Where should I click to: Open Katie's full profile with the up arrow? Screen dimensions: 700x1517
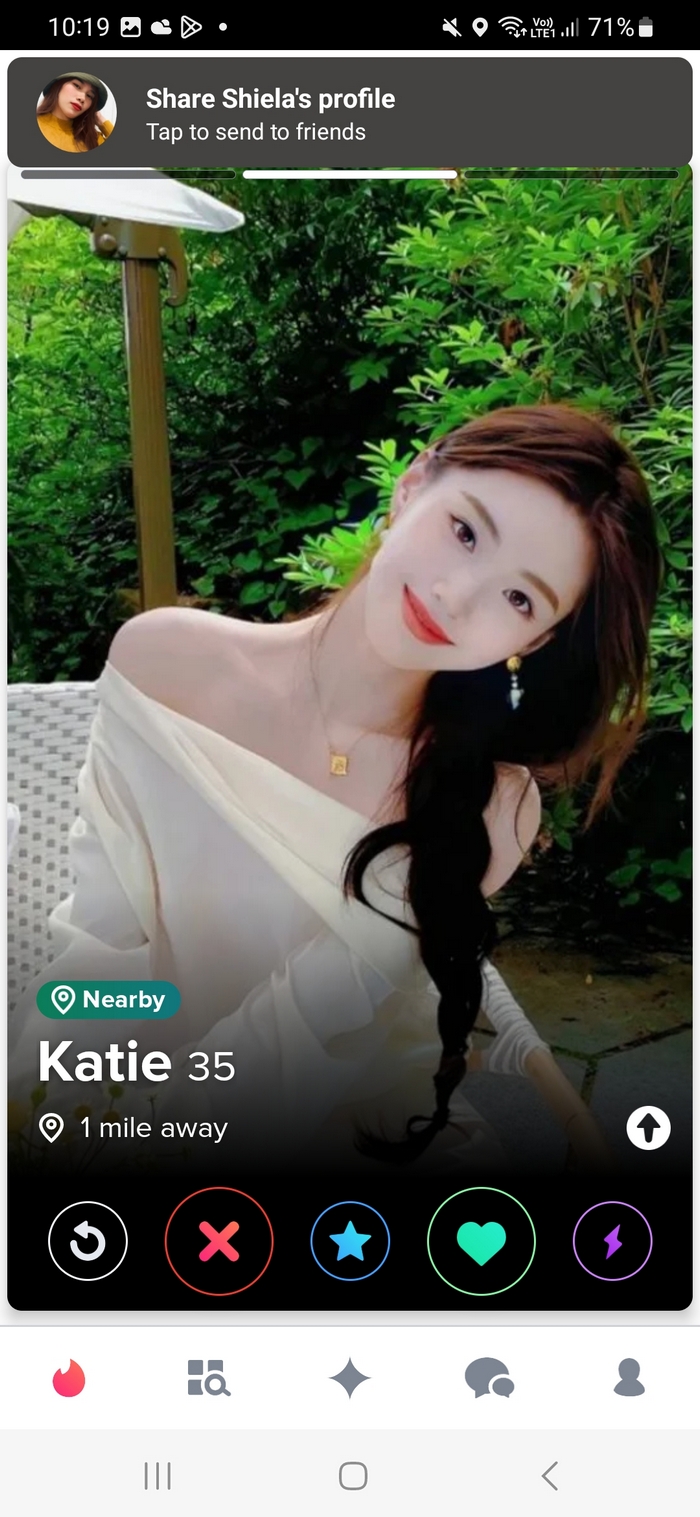[648, 1129]
